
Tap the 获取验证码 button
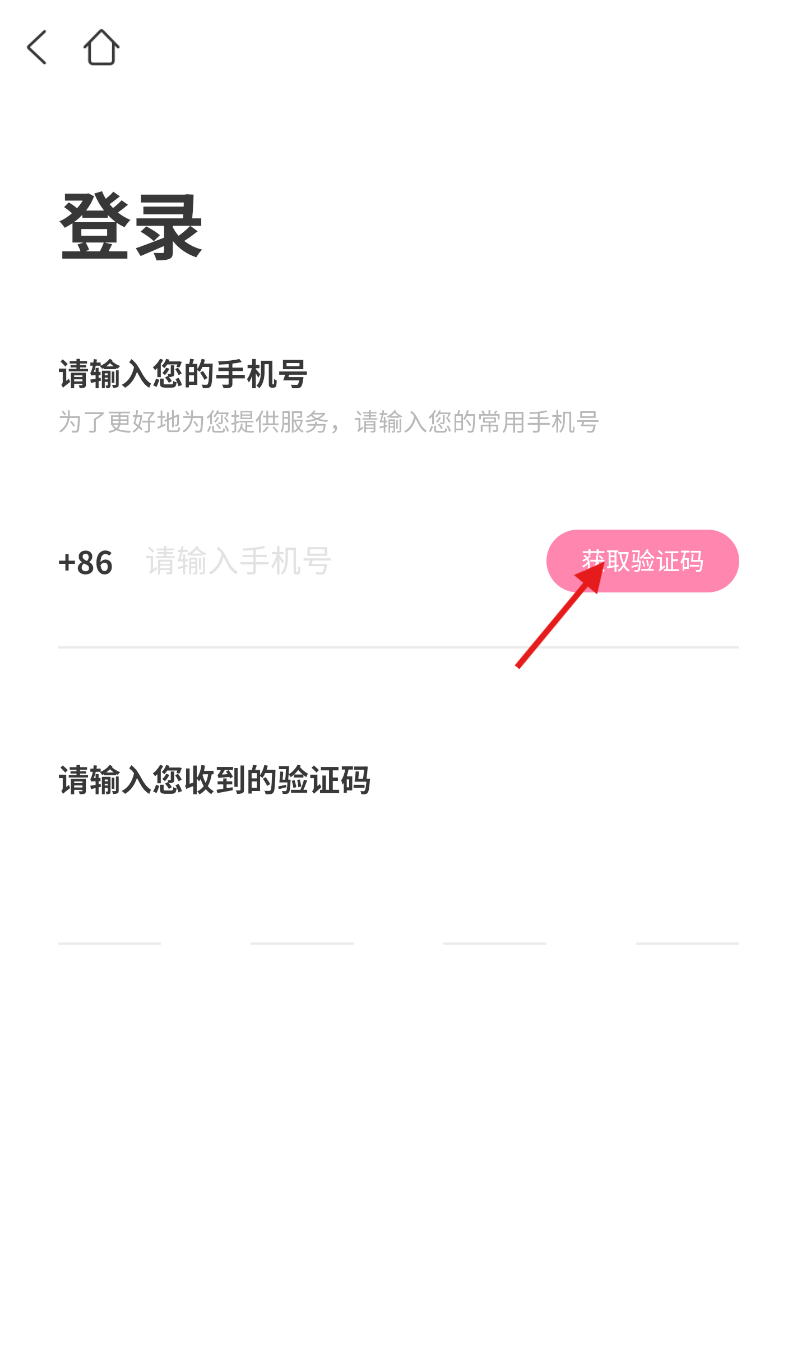coord(642,561)
